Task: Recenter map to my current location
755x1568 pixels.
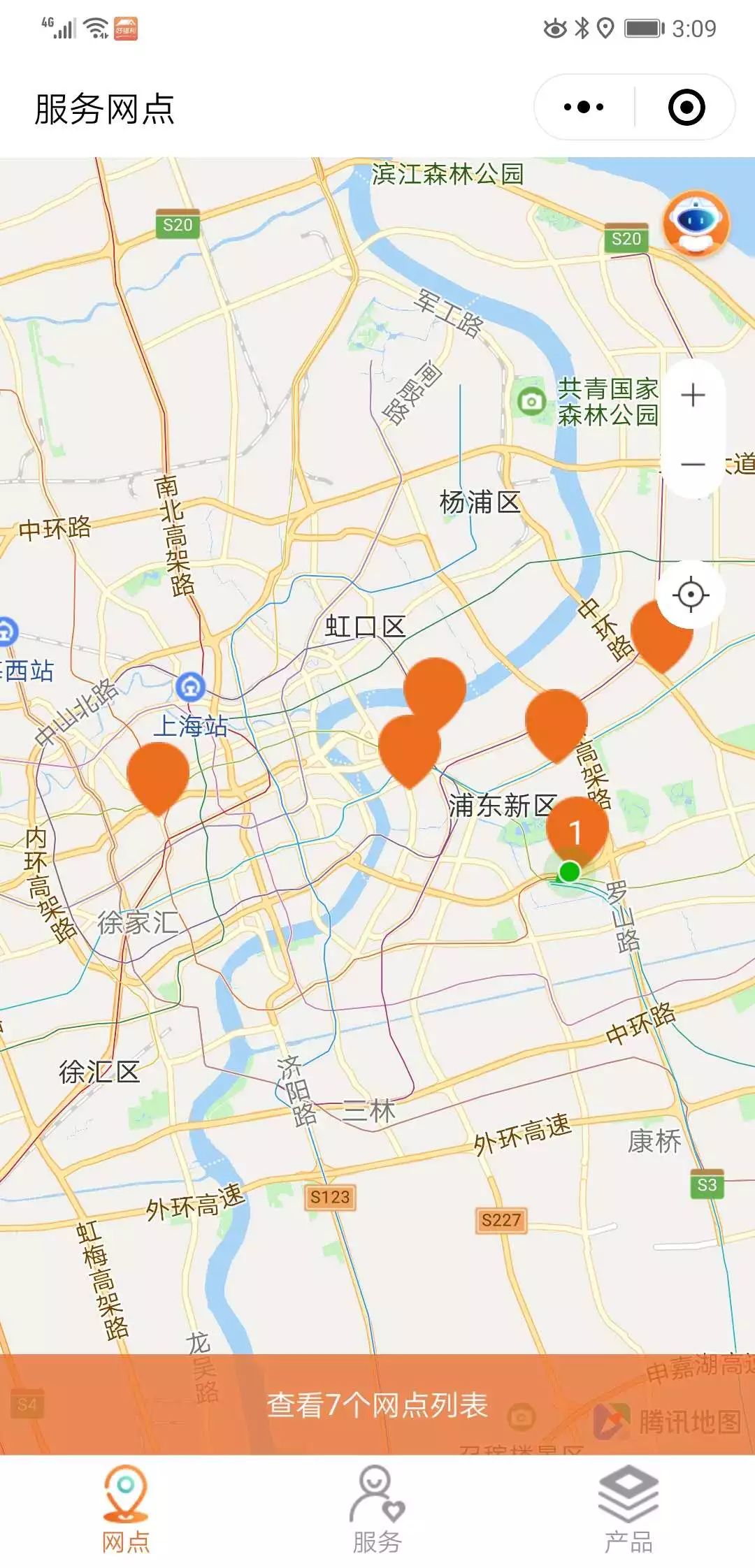Action: pyautogui.click(x=691, y=595)
